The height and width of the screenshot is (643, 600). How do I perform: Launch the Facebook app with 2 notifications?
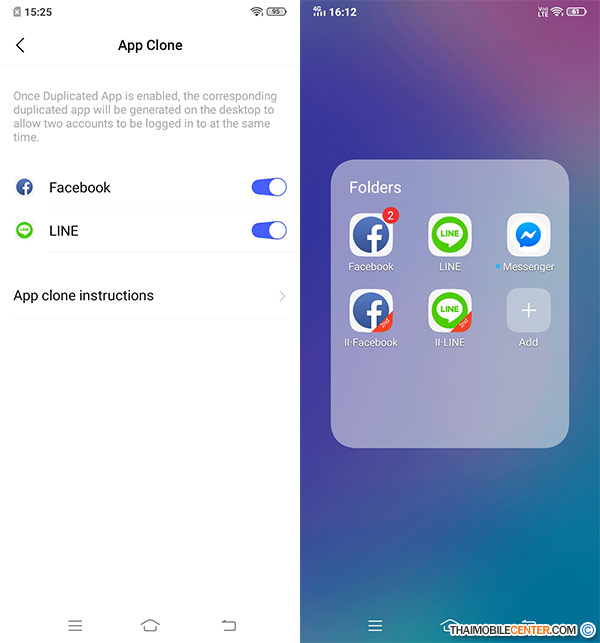(x=371, y=235)
